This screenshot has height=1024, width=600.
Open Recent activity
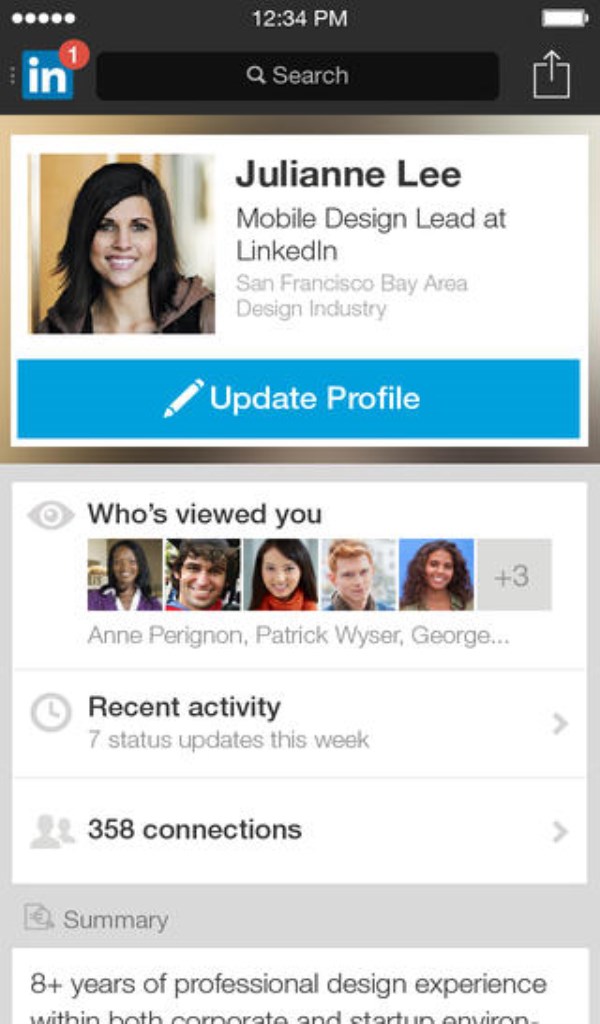pos(299,723)
